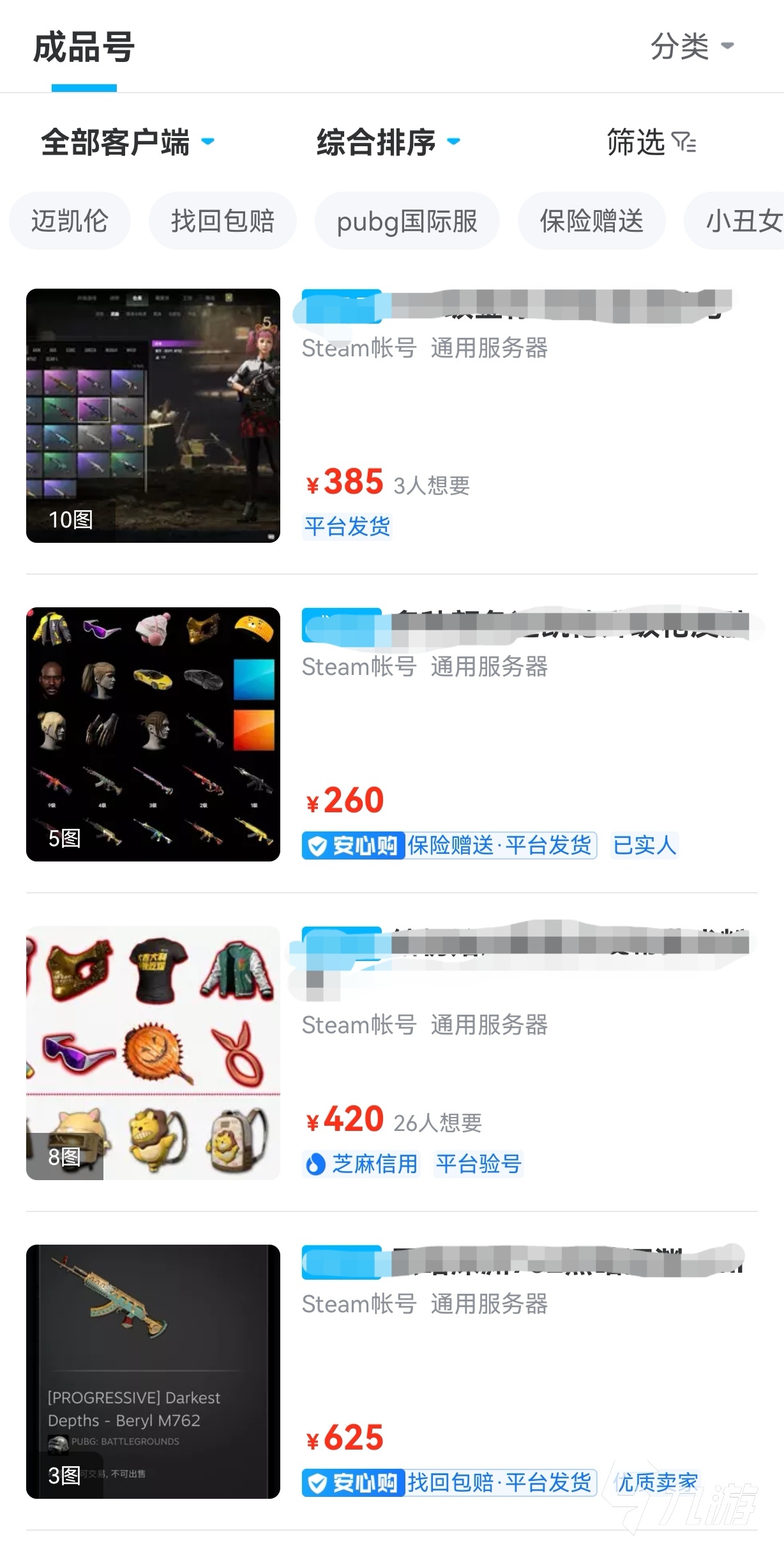Open the ¥385 Steam account listing
This screenshot has width=784, height=1555.
(x=391, y=415)
